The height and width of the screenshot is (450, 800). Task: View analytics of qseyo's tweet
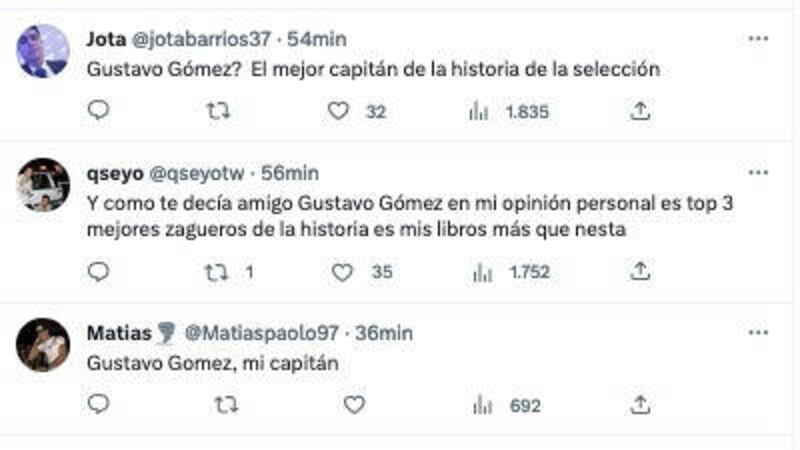(x=480, y=271)
